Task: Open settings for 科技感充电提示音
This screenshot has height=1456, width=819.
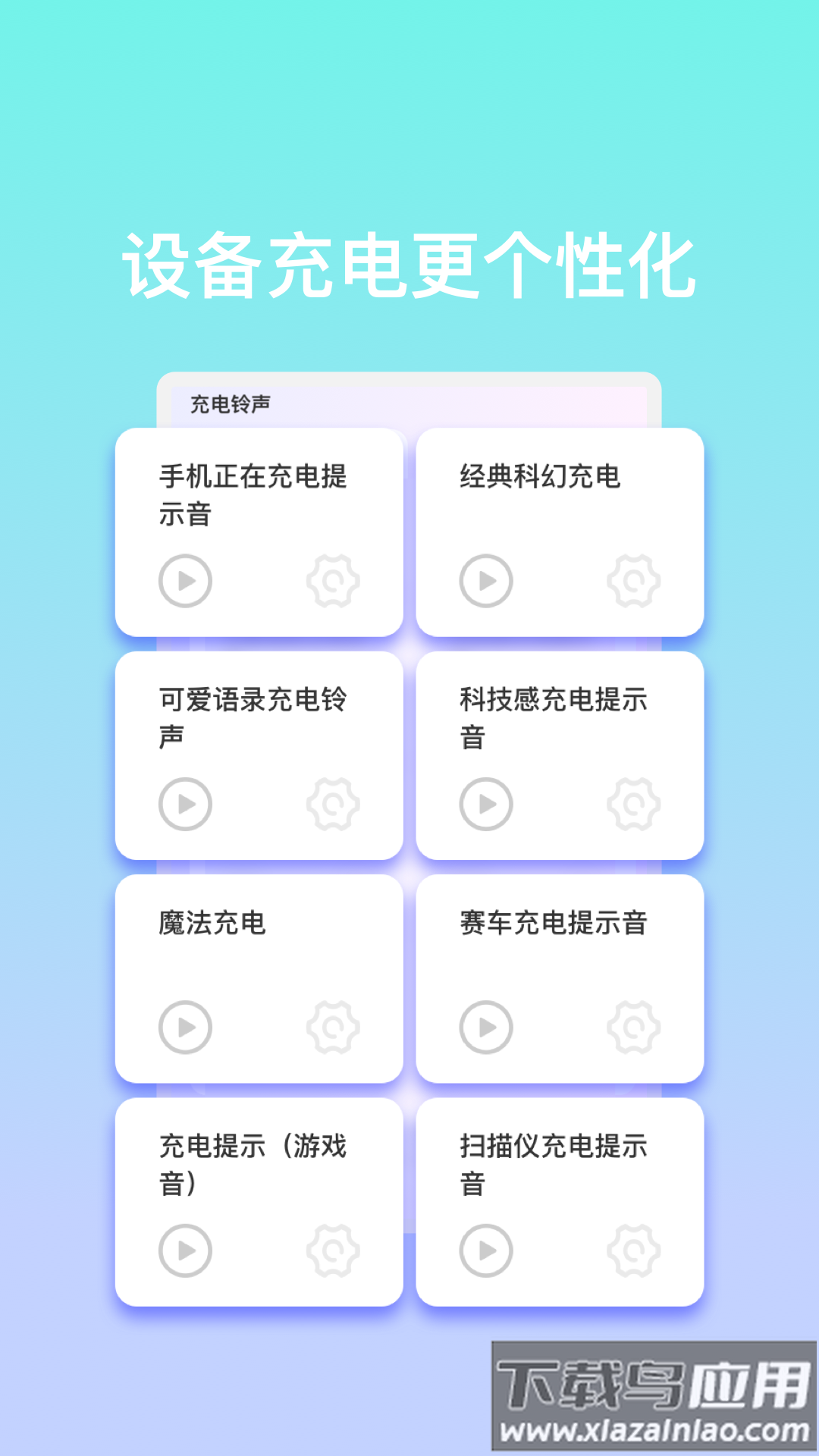Action: coord(635,802)
